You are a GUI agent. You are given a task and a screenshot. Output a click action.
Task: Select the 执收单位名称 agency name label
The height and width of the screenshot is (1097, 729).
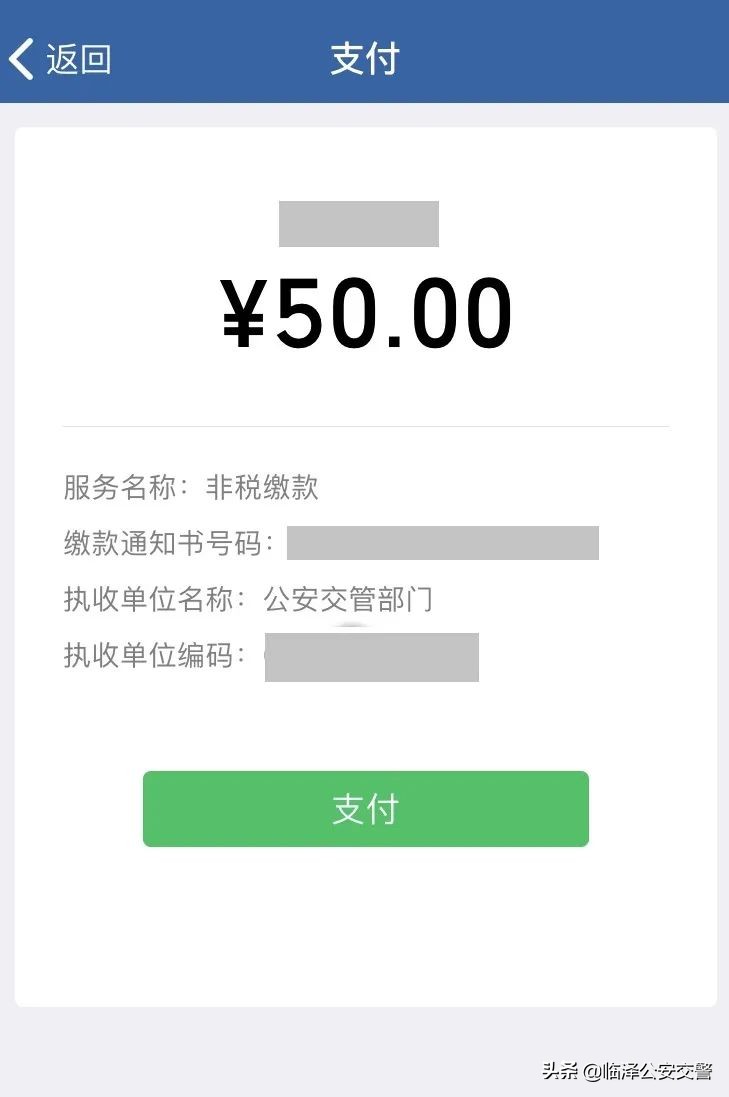click(x=150, y=601)
